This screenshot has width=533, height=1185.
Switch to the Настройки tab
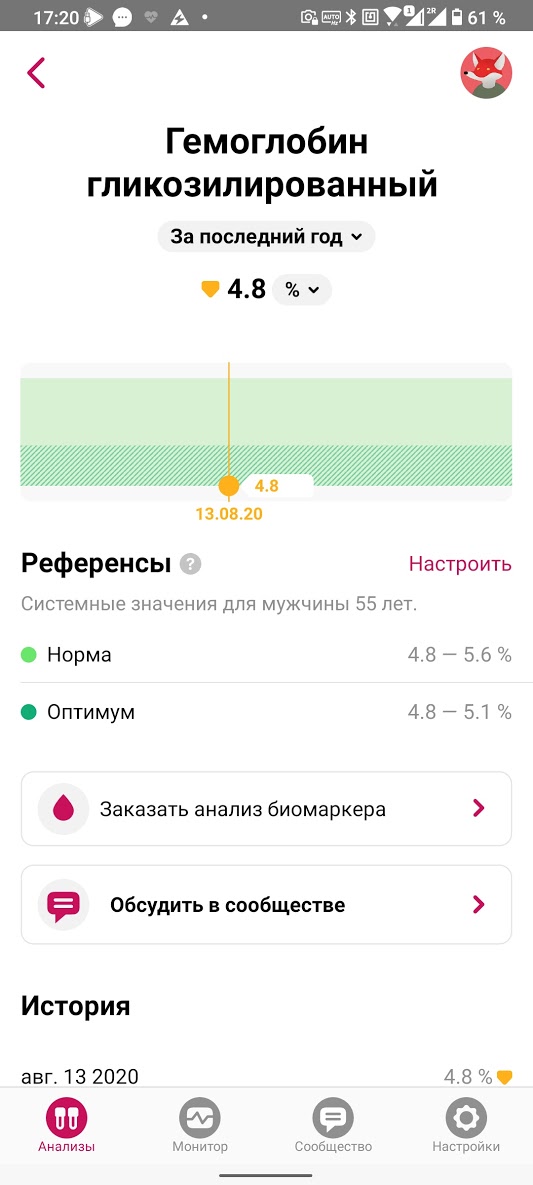[x=466, y=1126]
